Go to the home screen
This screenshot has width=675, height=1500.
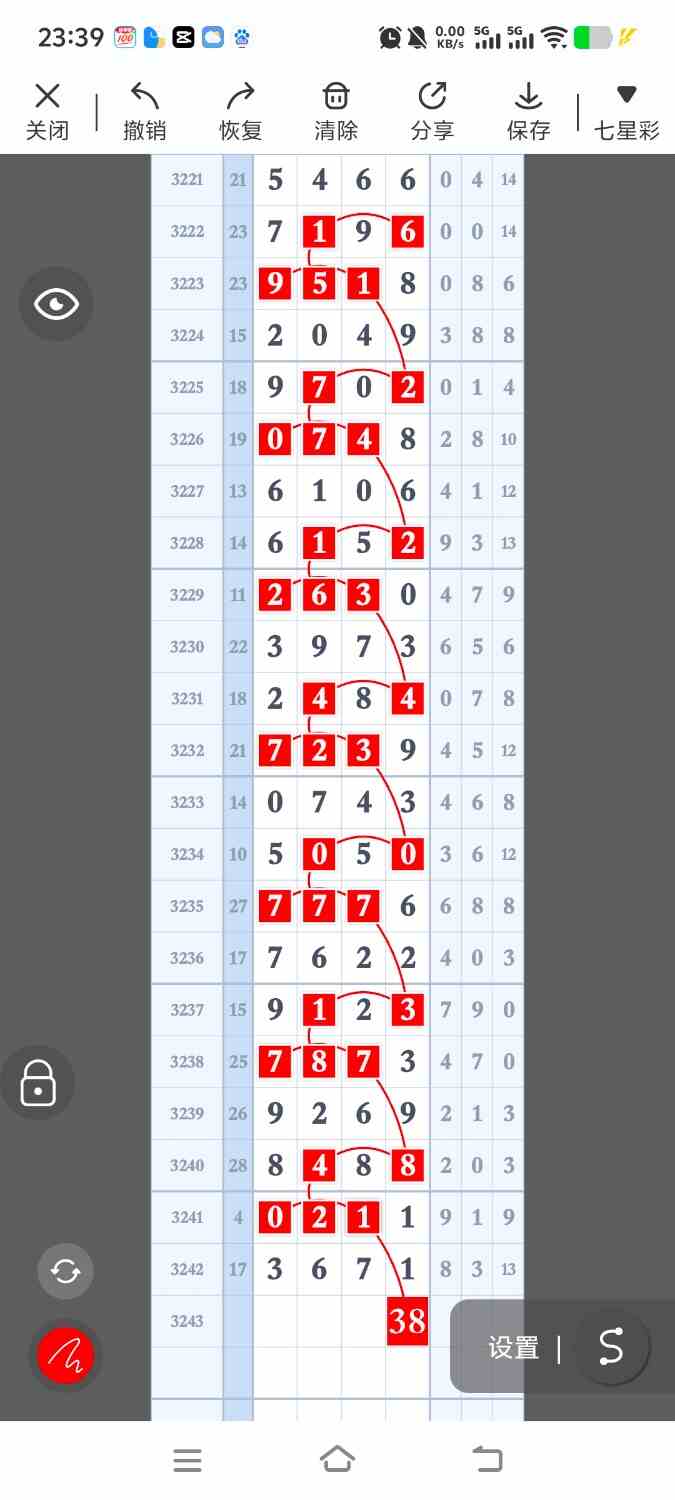coord(337,1460)
